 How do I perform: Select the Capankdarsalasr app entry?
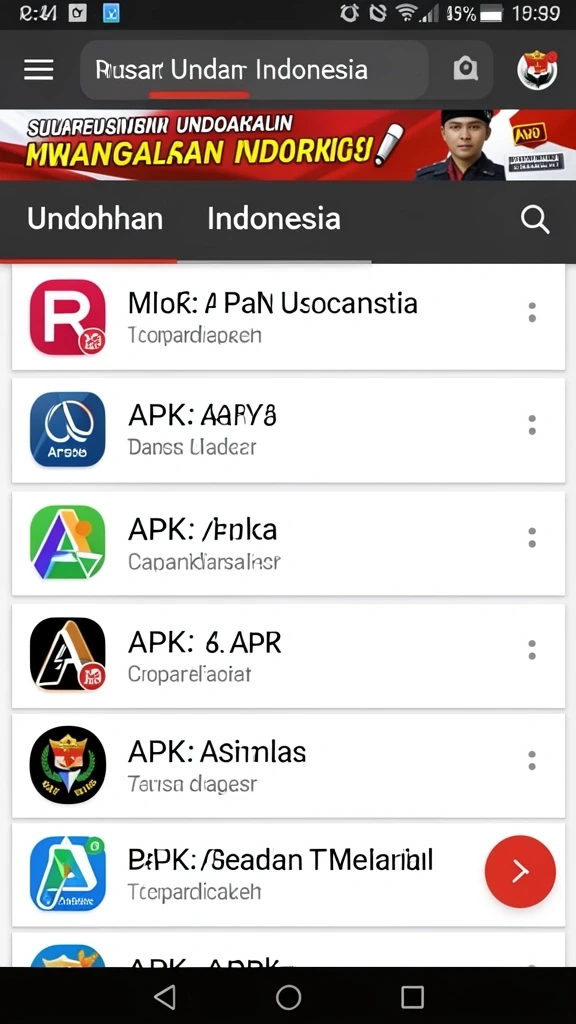288,543
